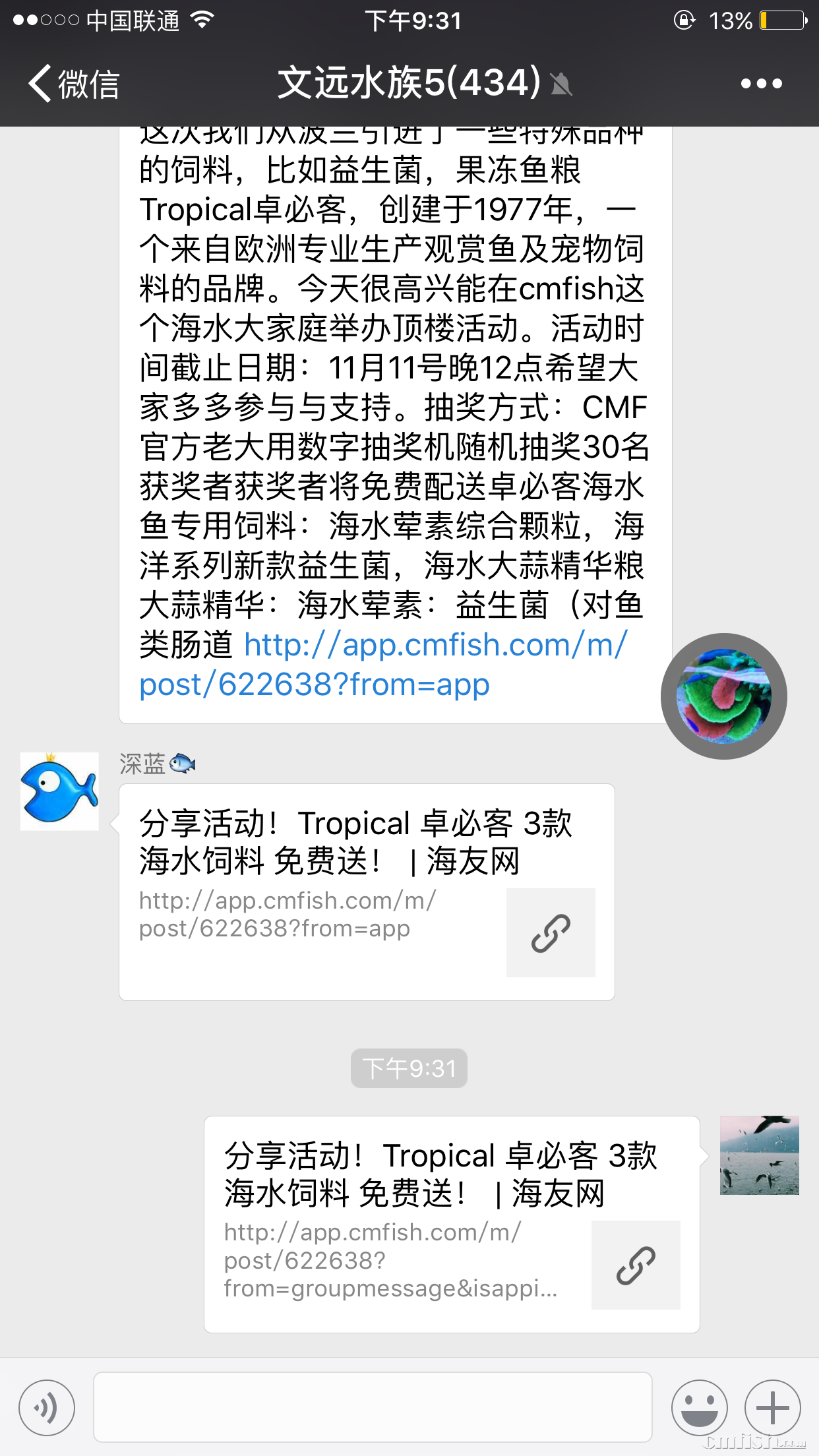Open the blue cmfish post link in message
The image size is (819, 1456).
[x=382, y=664]
